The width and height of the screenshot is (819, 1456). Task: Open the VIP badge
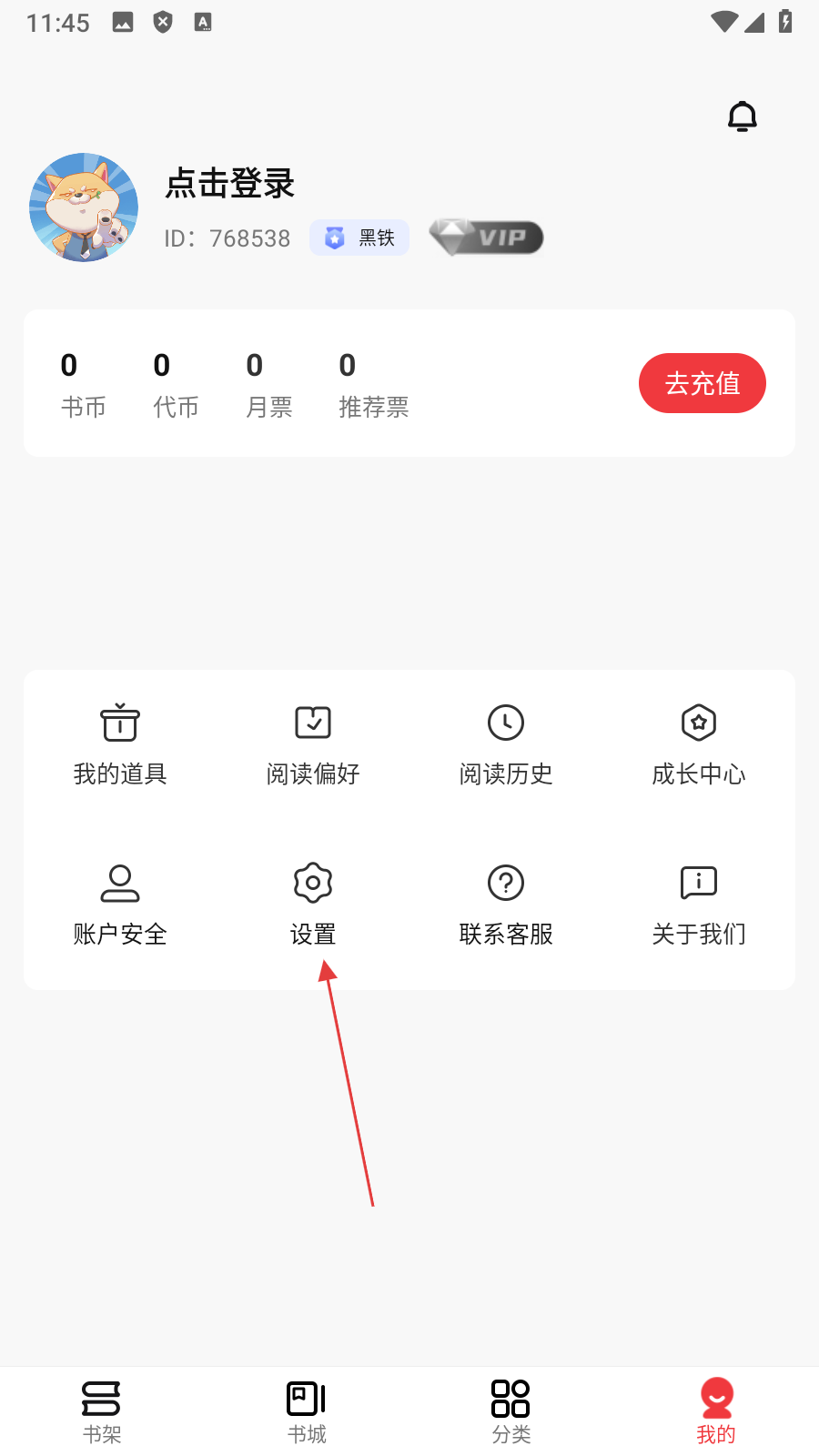pos(487,238)
